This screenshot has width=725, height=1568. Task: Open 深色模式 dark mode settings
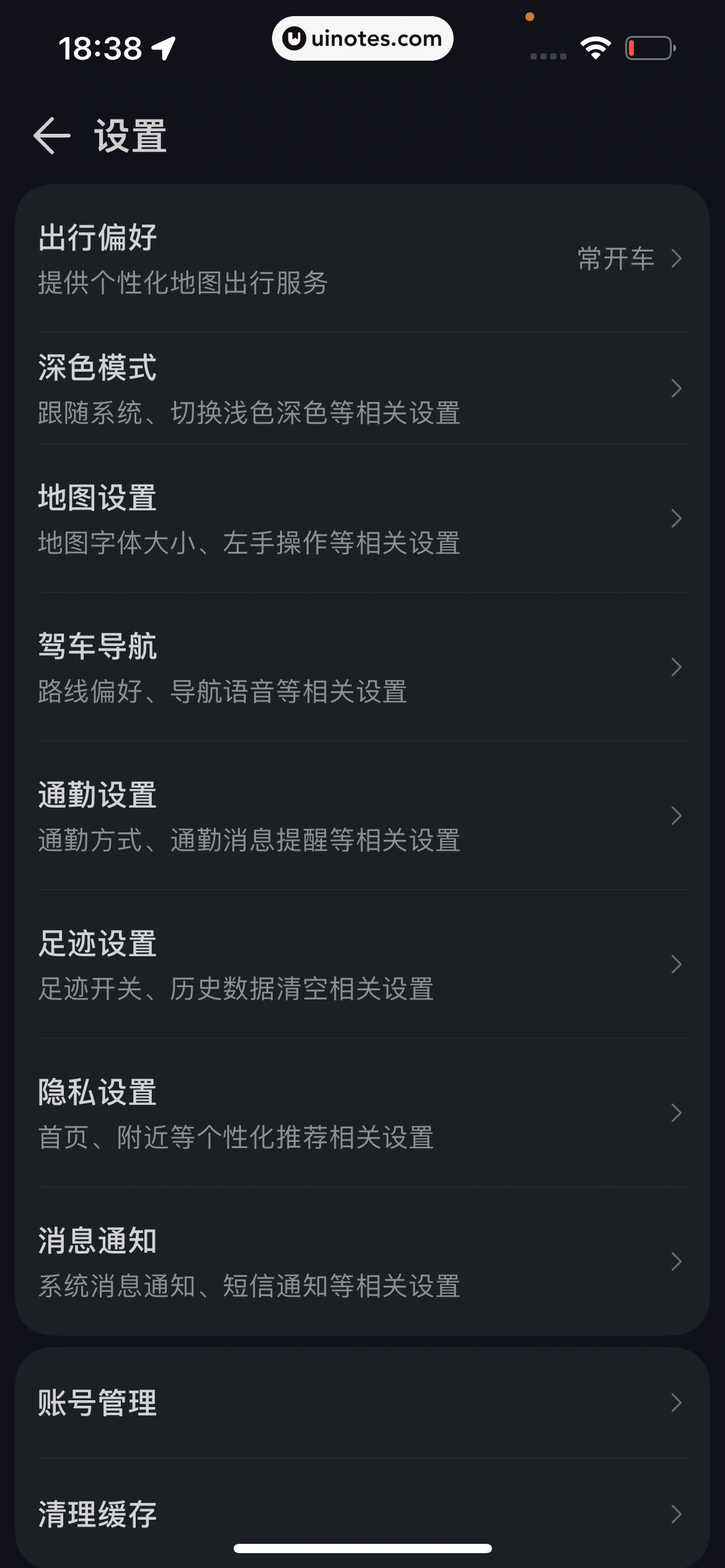[362, 389]
